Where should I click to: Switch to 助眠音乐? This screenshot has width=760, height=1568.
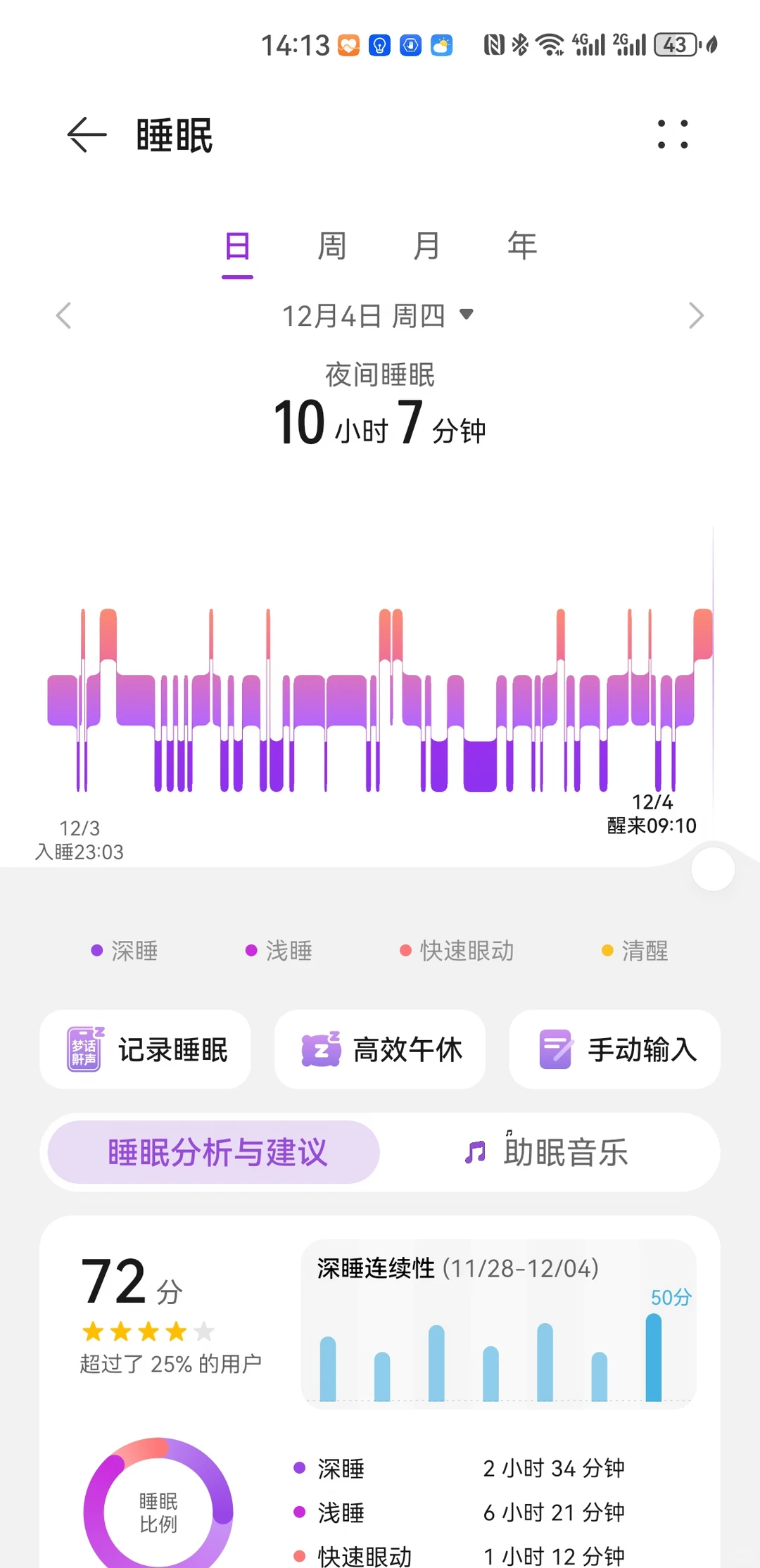coord(547,1152)
